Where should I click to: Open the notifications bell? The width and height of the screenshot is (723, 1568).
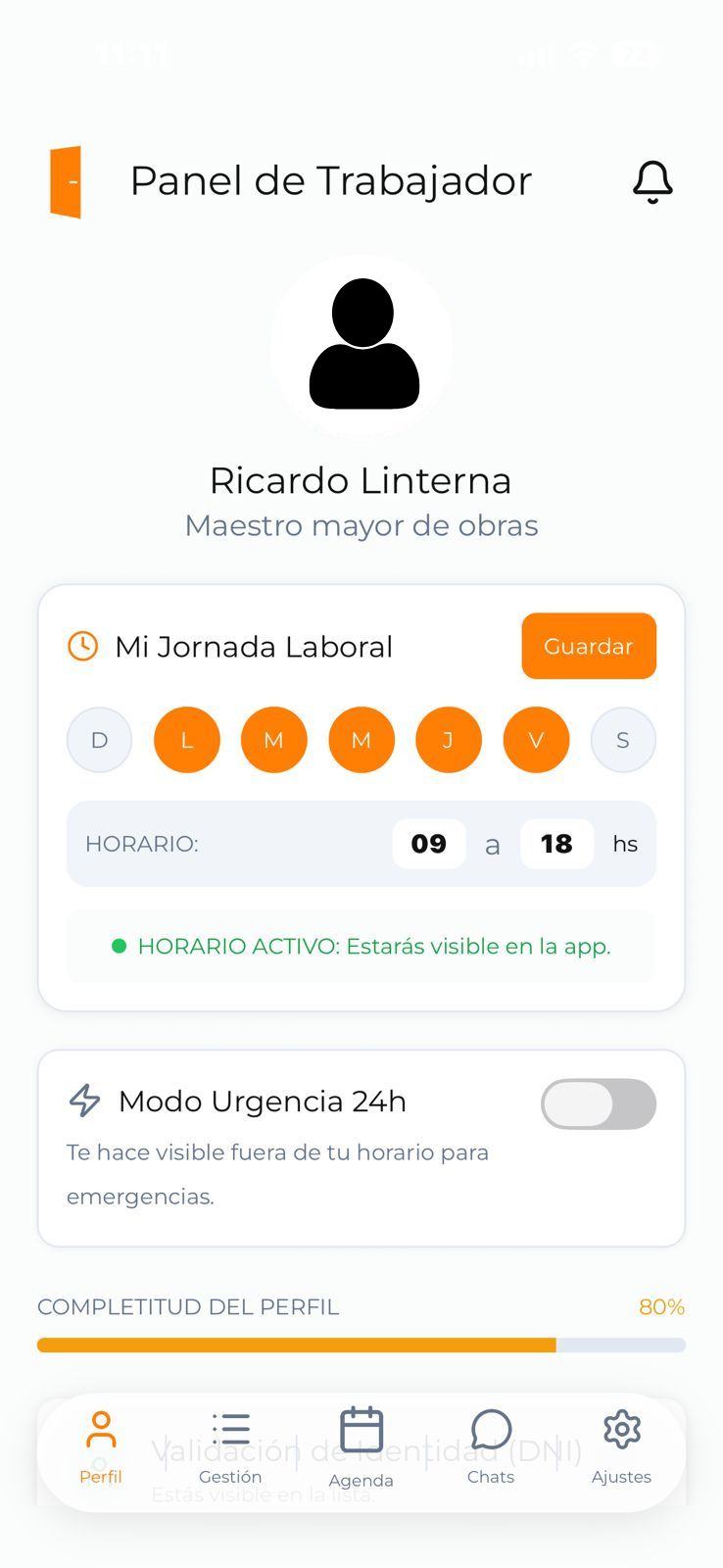pyautogui.click(x=652, y=181)
